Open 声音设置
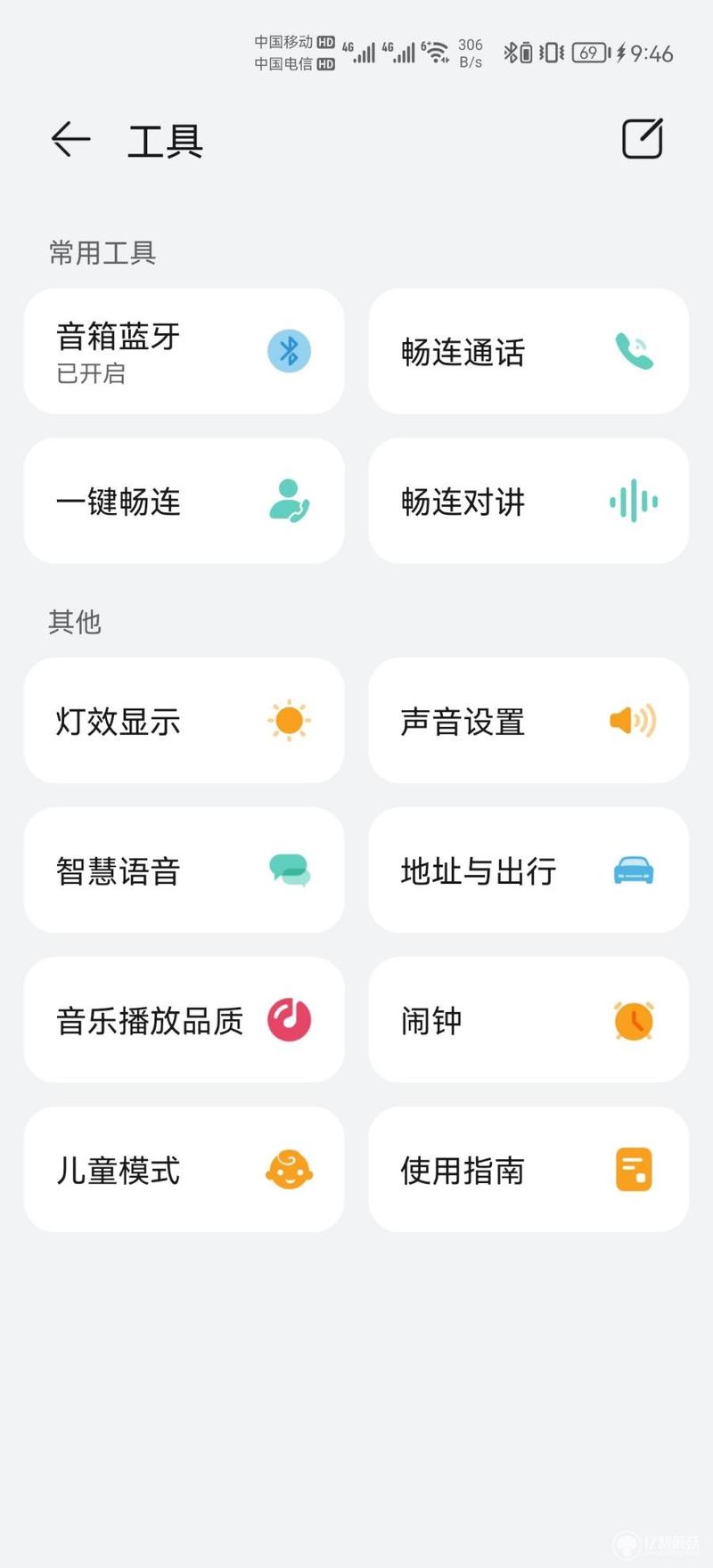713x1568 pixels. pos(529,721)
